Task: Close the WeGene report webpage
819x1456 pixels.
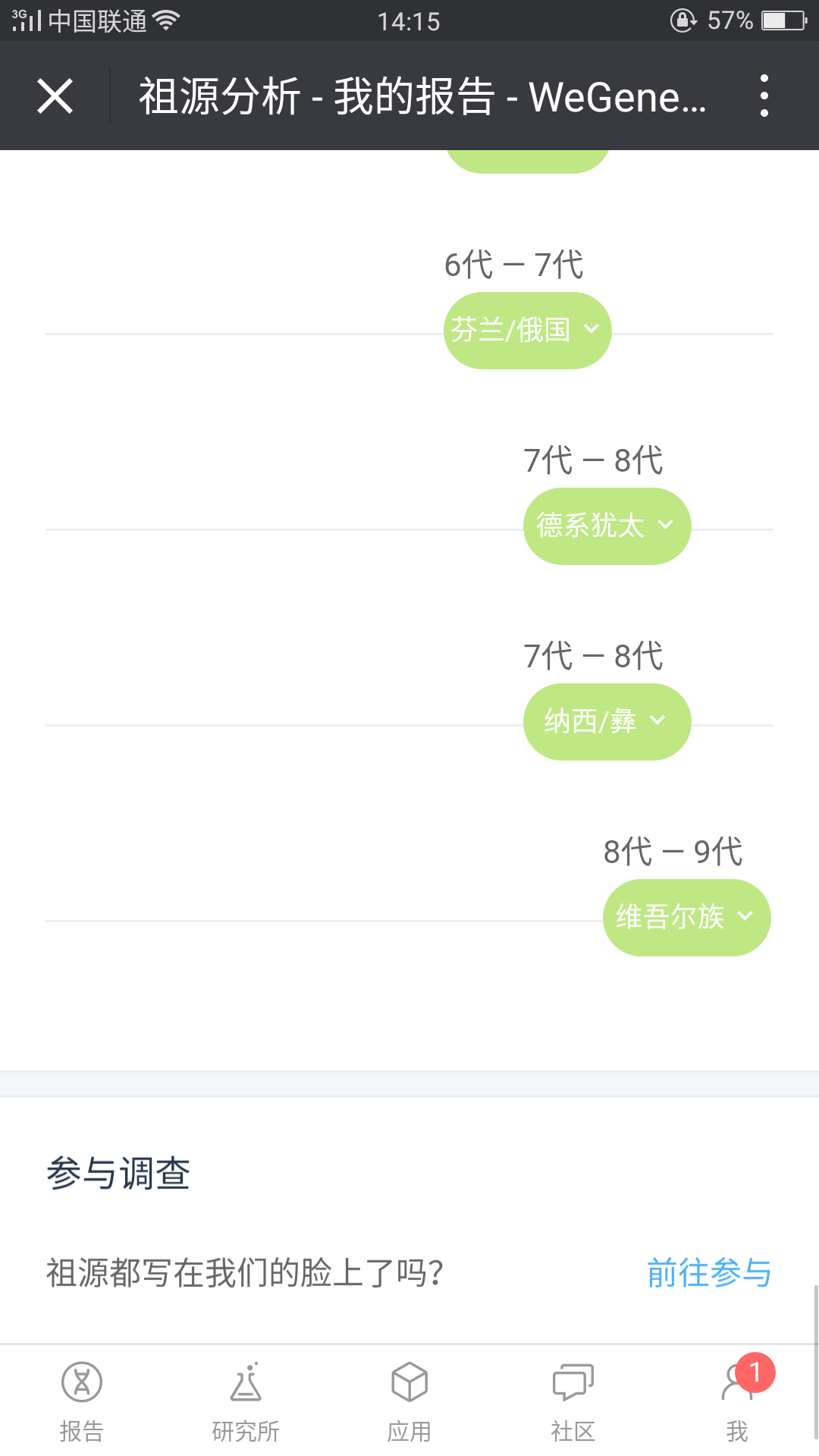Action: (55, 96)
